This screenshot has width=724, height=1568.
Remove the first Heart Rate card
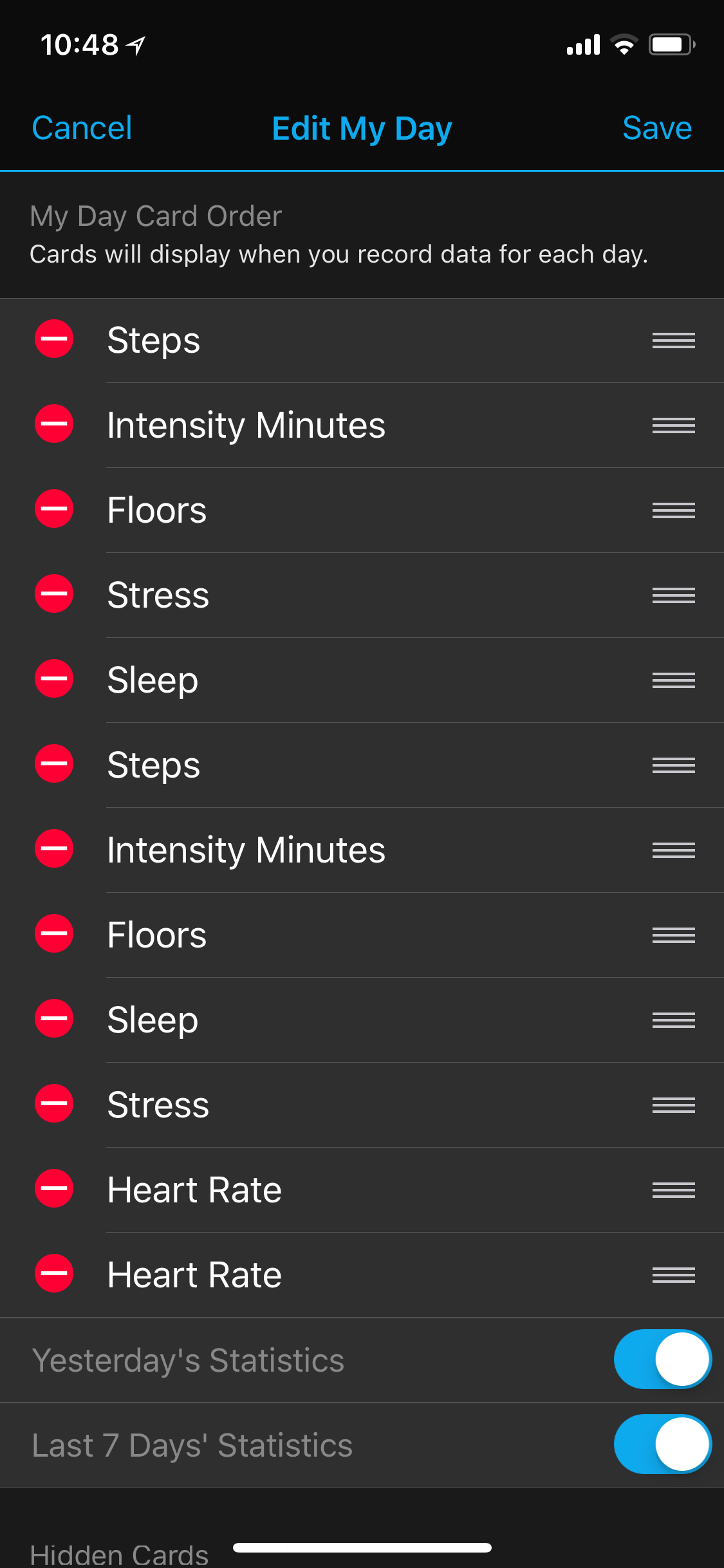coord(54,1188)
